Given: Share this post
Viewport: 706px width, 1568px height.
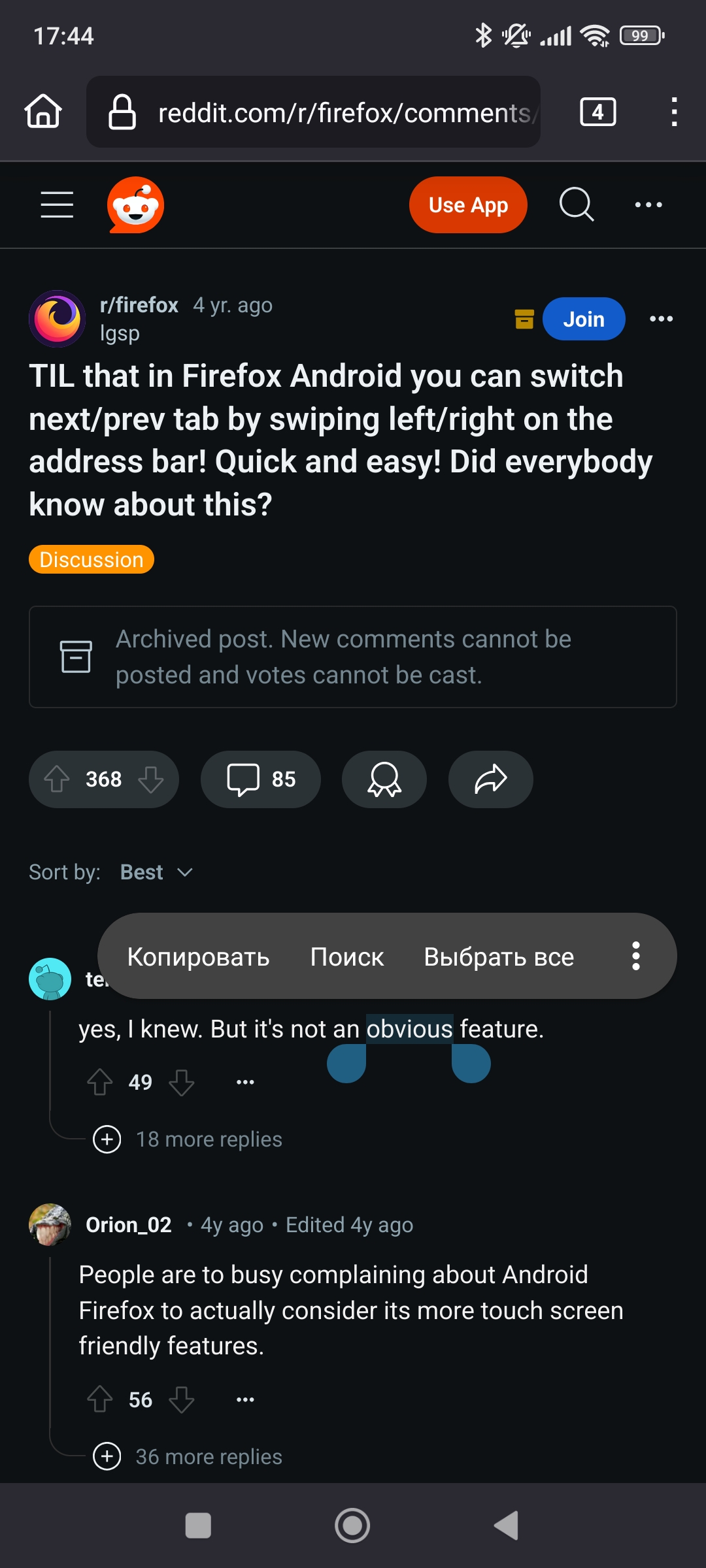Looking at the screenshot, I should (x=490, y=779).
